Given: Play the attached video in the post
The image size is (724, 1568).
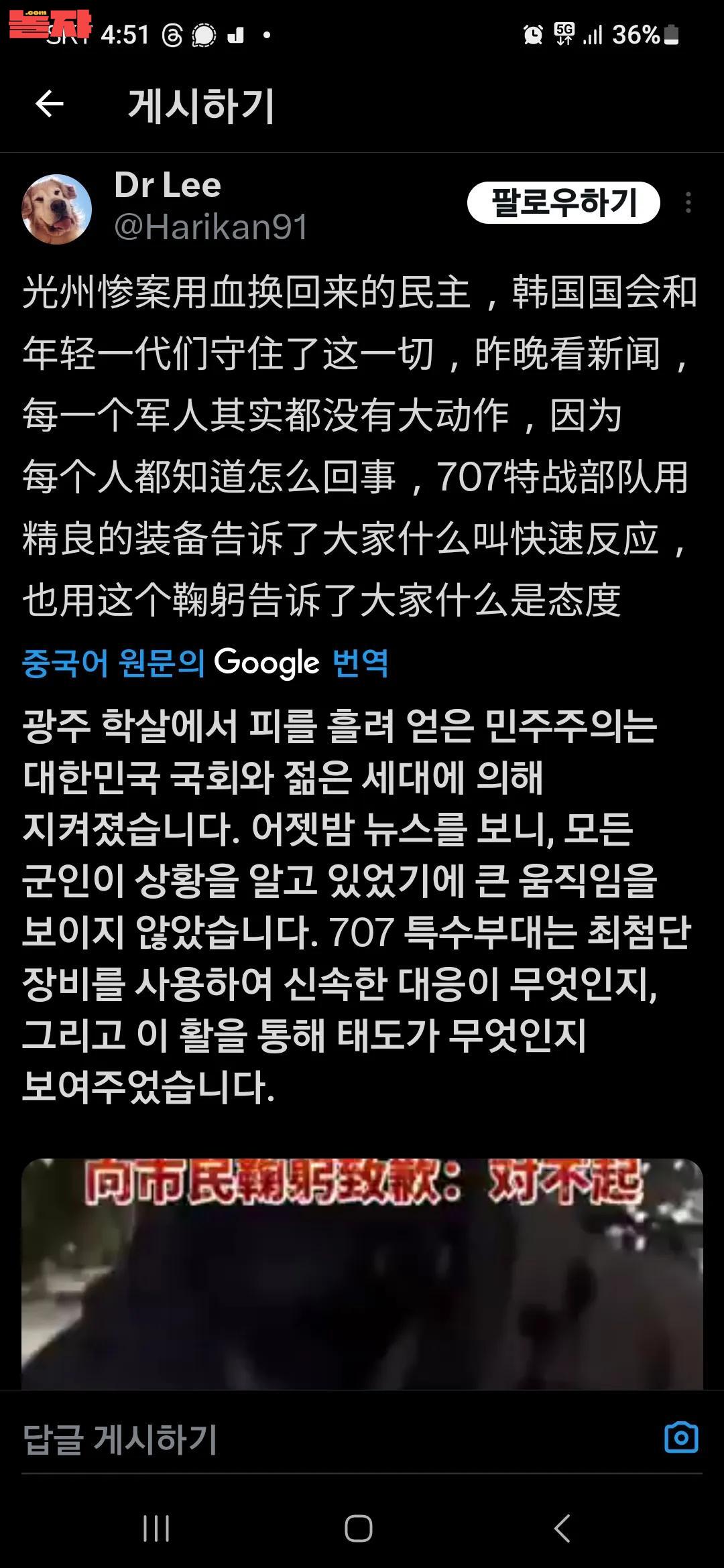Looking at the screenshot, I should (x=362, y=1273).
